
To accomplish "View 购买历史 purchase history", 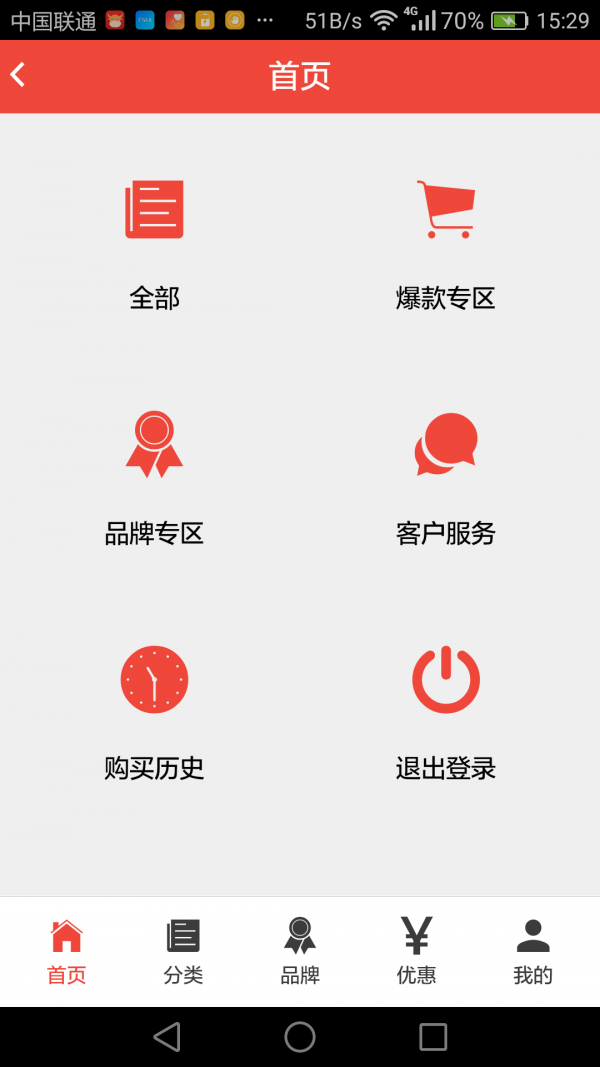I will [154, 712].
